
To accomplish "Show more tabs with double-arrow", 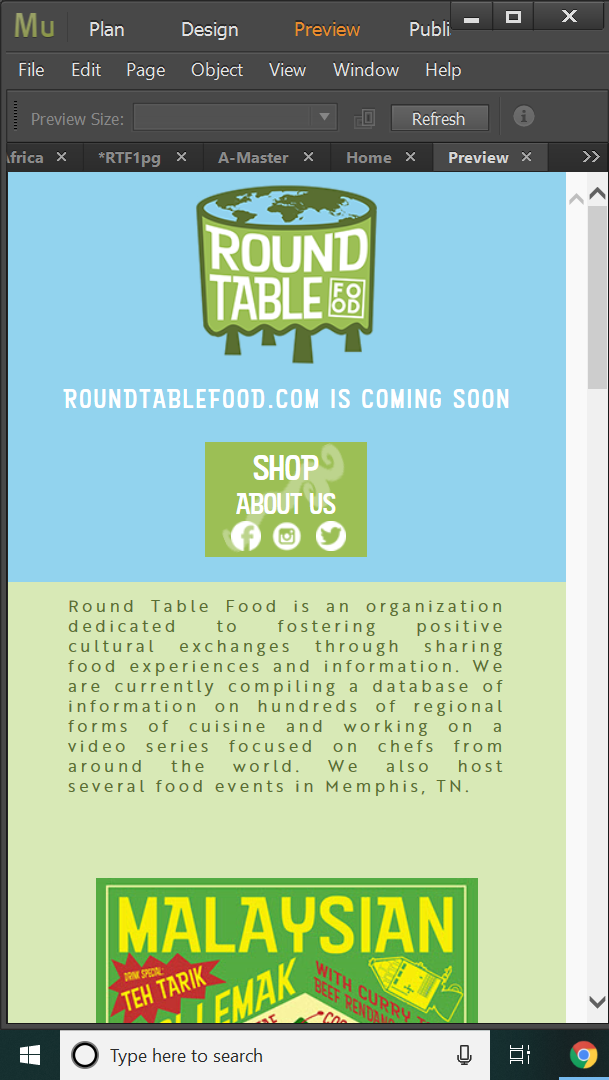I will [590, 157].
